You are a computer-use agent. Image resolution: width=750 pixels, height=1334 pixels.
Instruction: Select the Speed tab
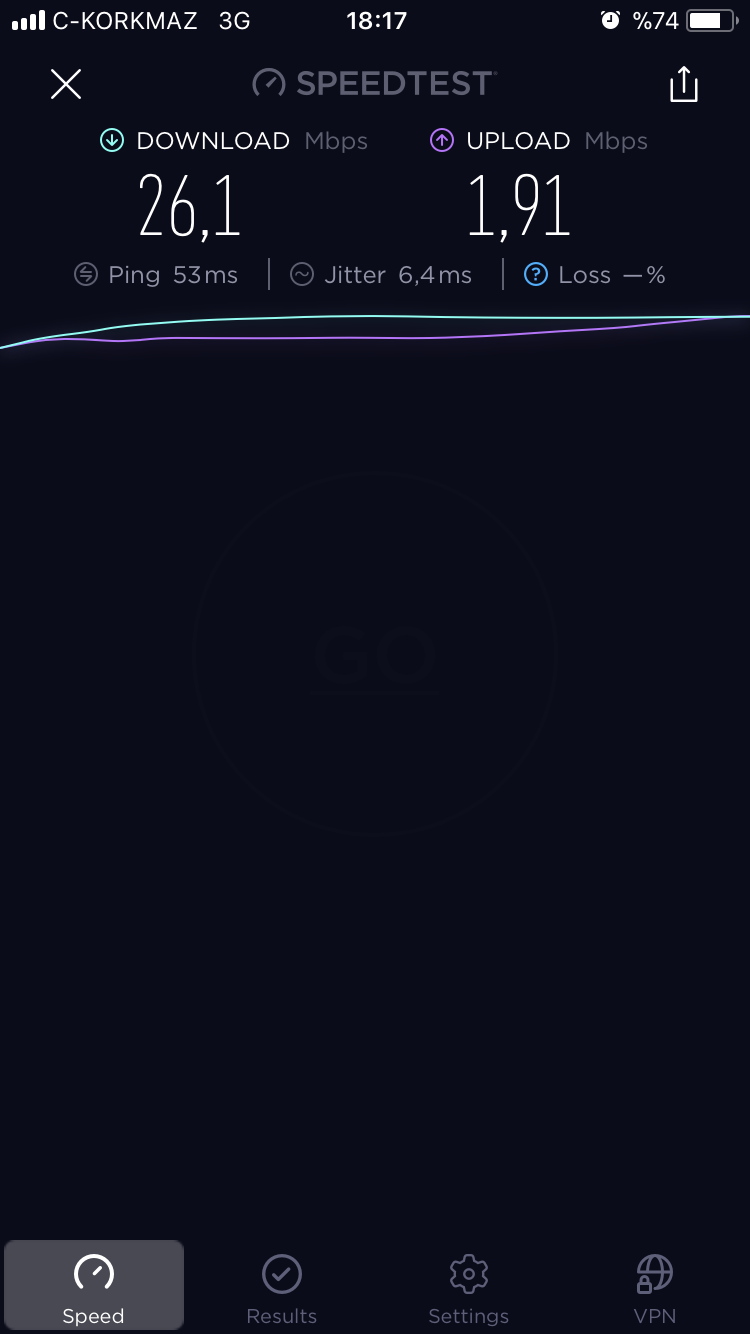94,1286
